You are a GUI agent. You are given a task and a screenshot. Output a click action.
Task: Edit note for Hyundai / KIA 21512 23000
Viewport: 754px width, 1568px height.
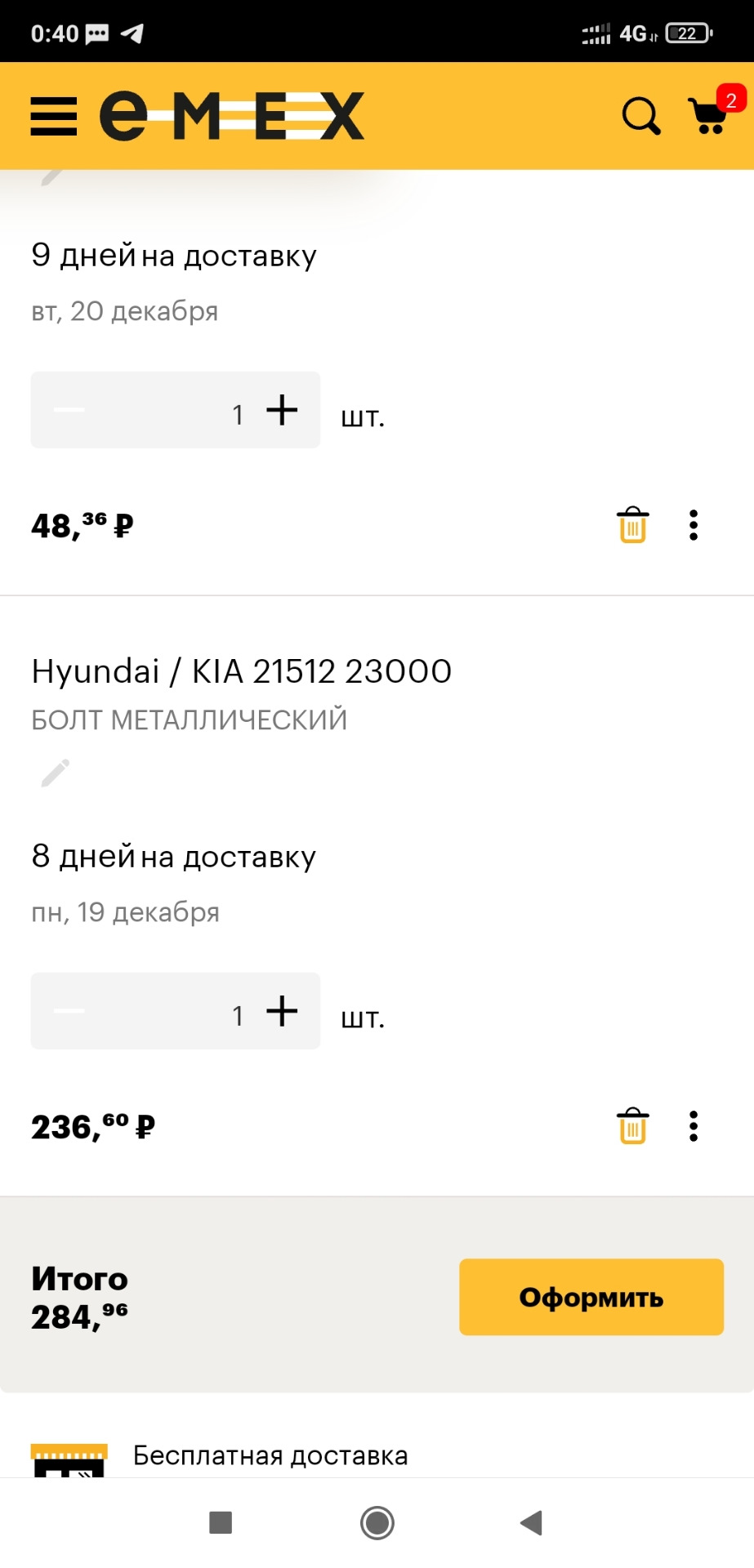pos(55,773)
